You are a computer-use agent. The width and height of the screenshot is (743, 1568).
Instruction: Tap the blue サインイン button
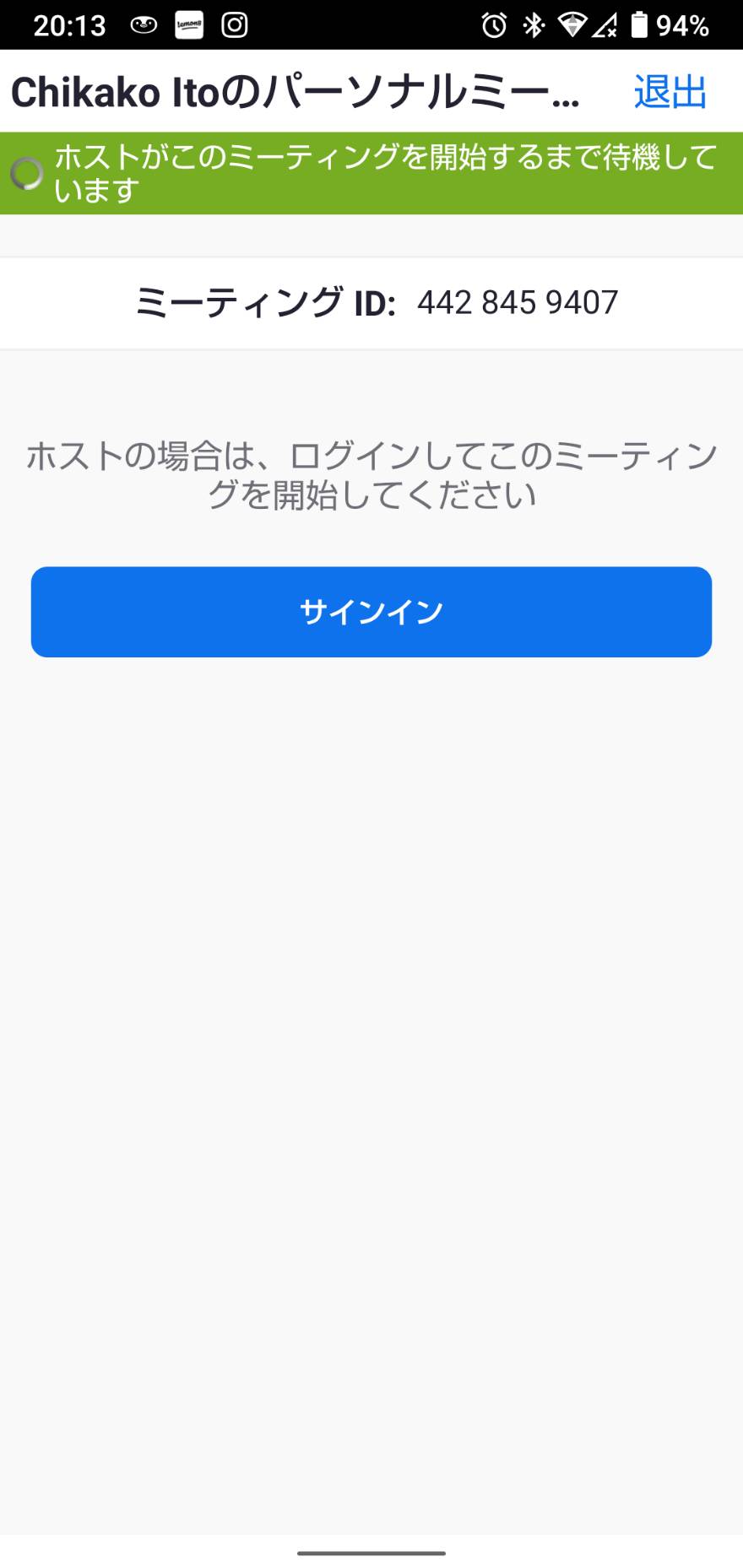point(371,612)
